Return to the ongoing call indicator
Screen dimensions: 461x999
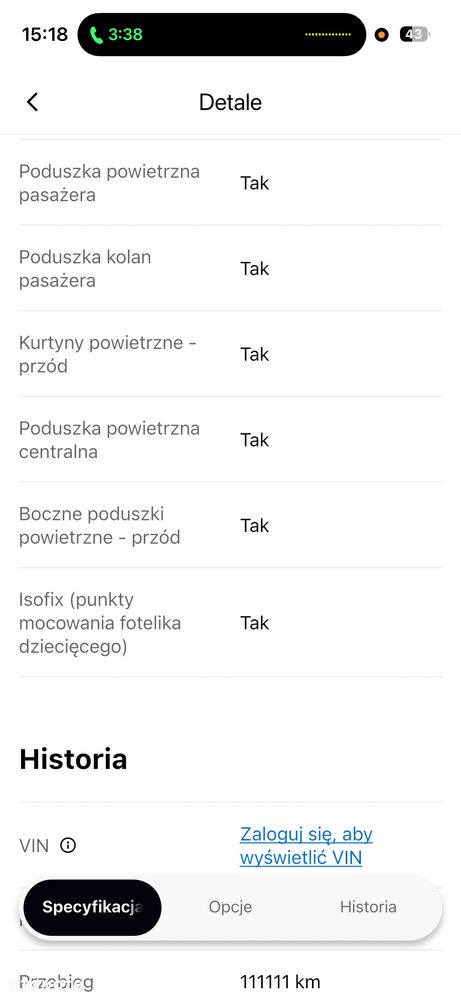click(117, 34)
